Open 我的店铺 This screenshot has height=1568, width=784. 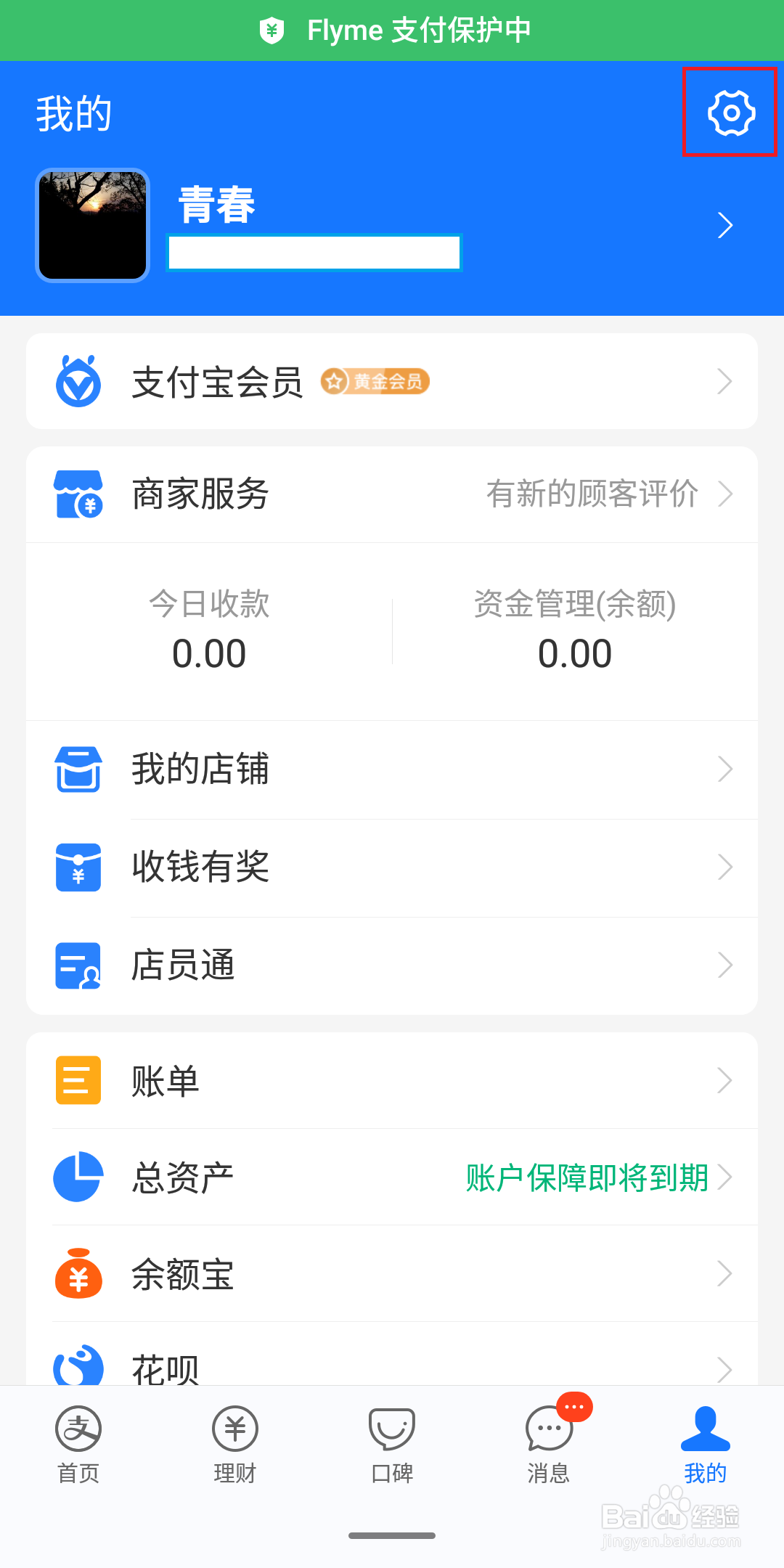(x=392, y=769)
